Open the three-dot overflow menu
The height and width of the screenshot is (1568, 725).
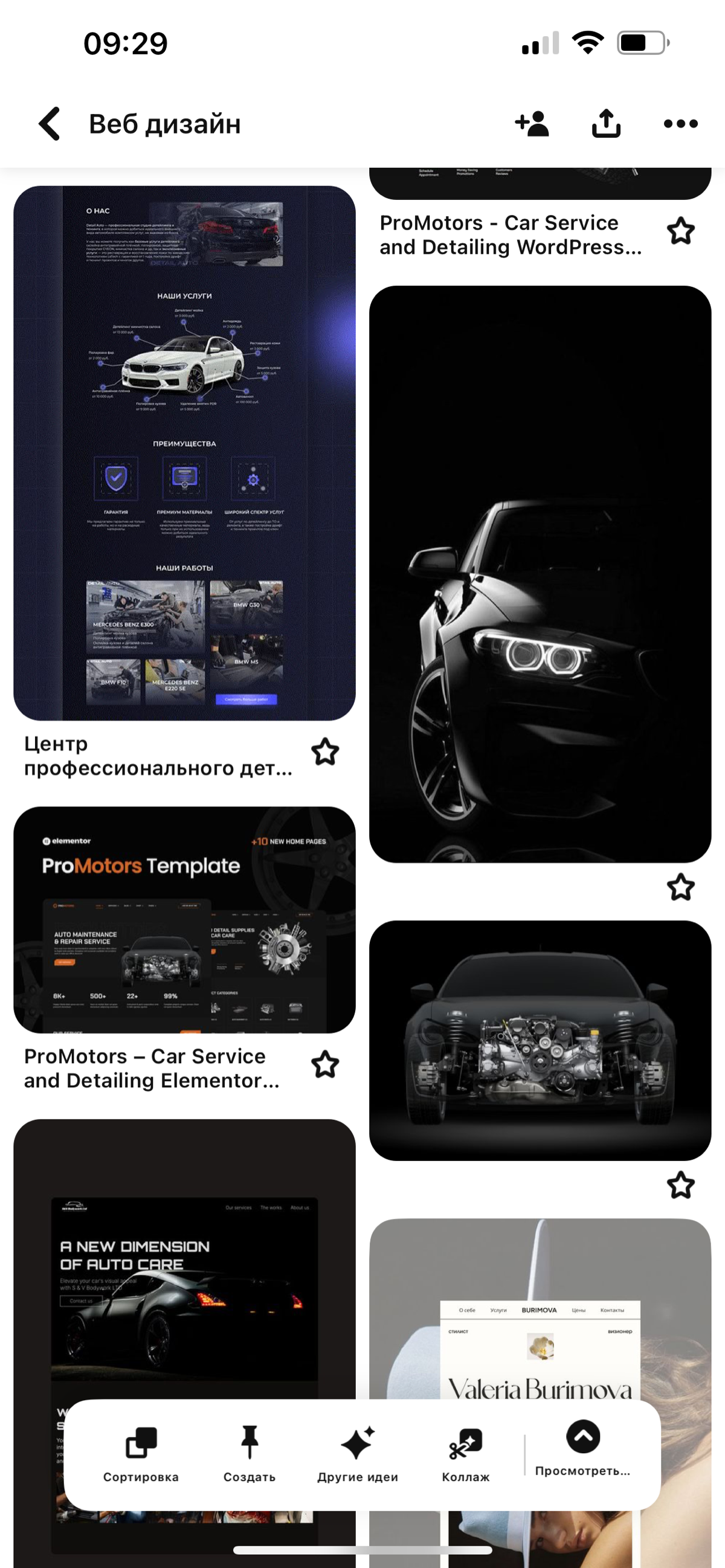680,124
